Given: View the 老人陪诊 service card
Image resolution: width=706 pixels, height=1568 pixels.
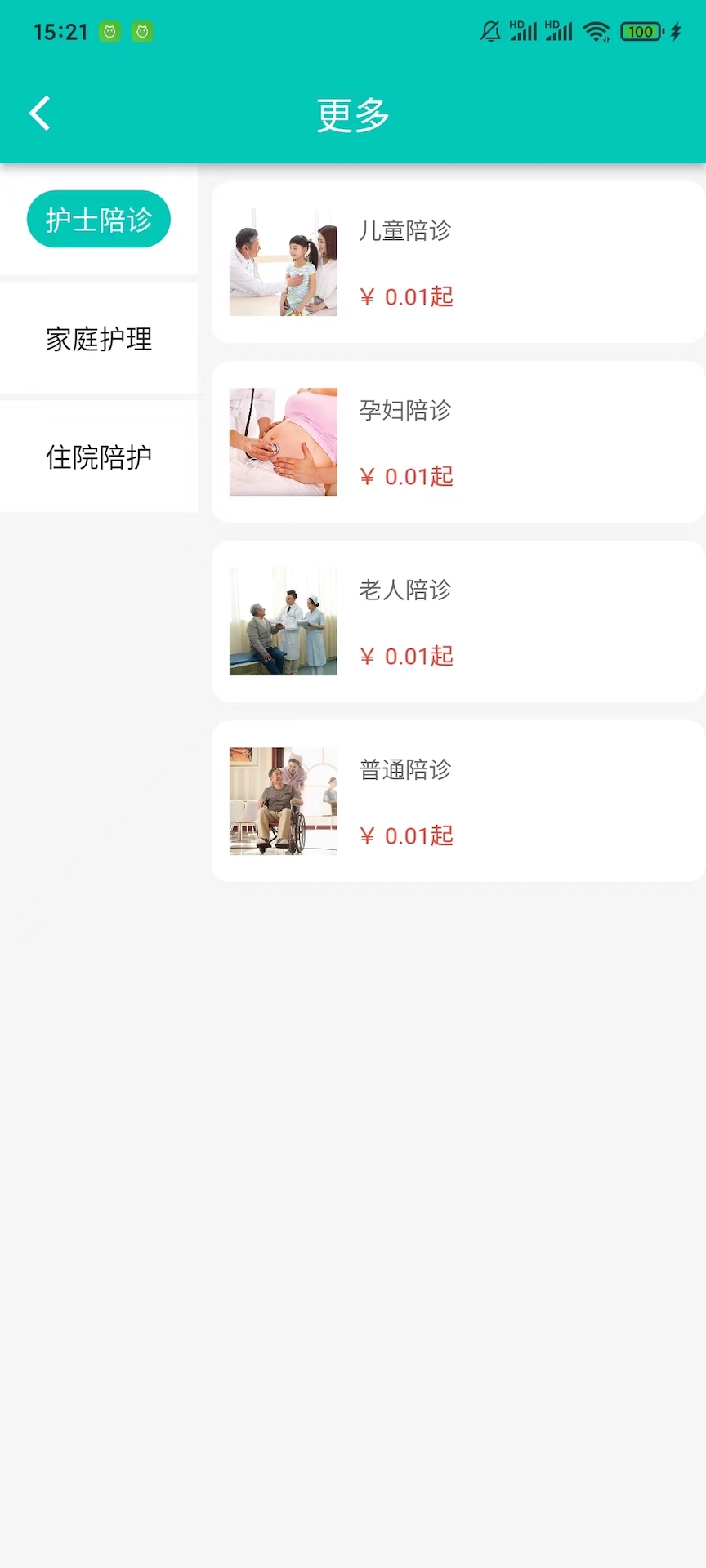Looking at the screenshot, I should pos(458,621).
